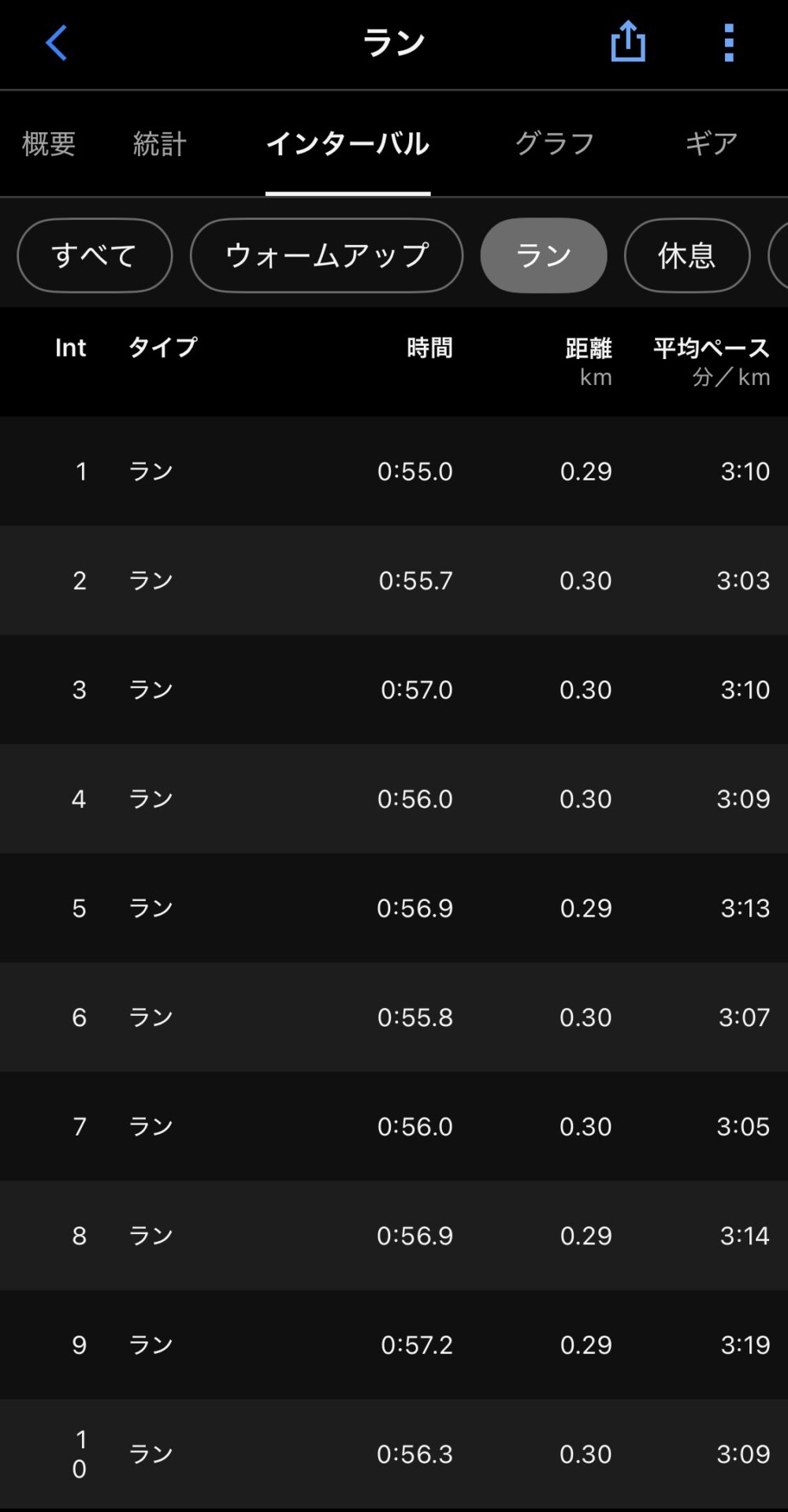Image resolution: width=788 pixels, height=1512 pixels.
Task: Open the ギア tab
Action: tap(712, 143)
